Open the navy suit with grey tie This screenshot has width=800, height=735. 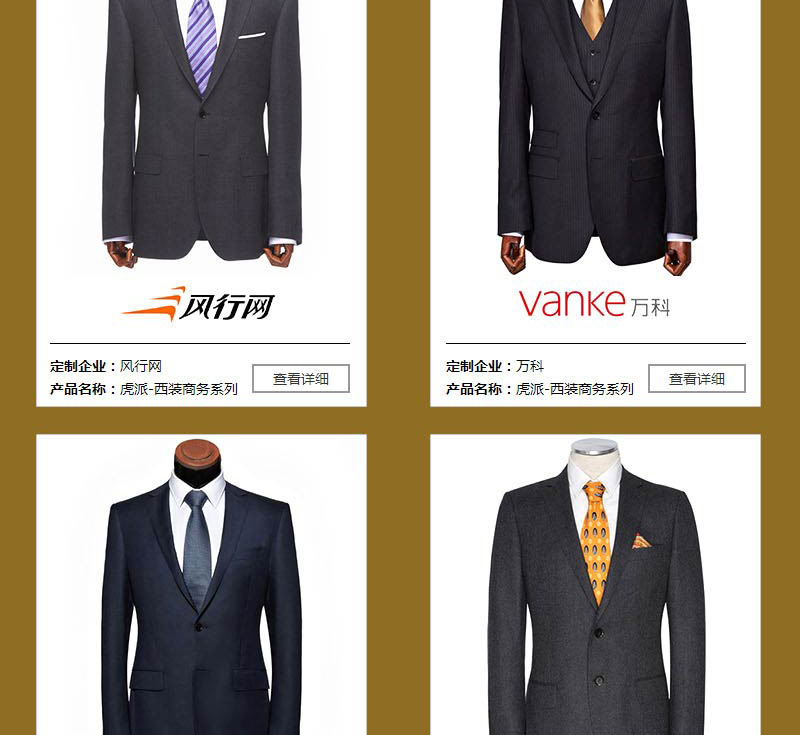201,590
